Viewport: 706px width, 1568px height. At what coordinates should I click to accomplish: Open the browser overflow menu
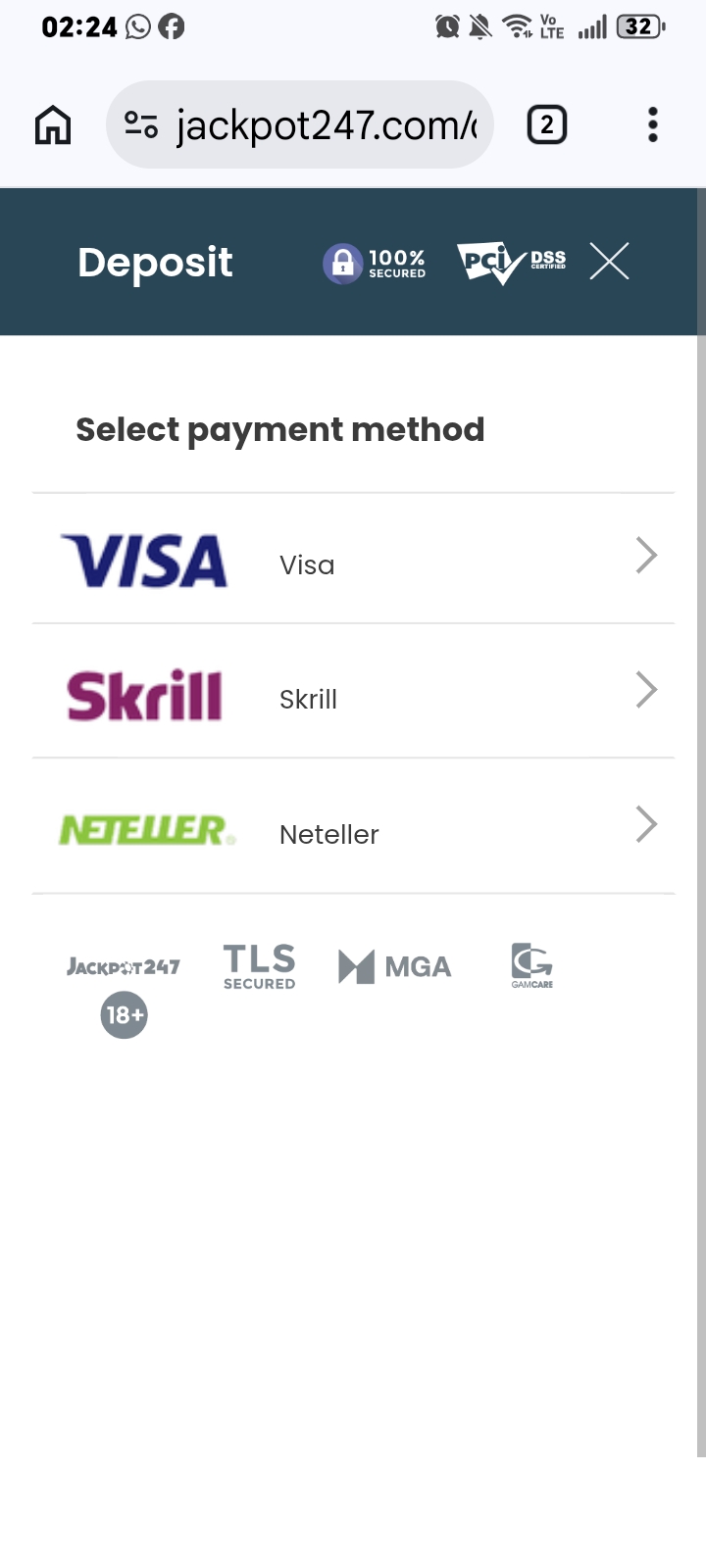click(653, 125)
